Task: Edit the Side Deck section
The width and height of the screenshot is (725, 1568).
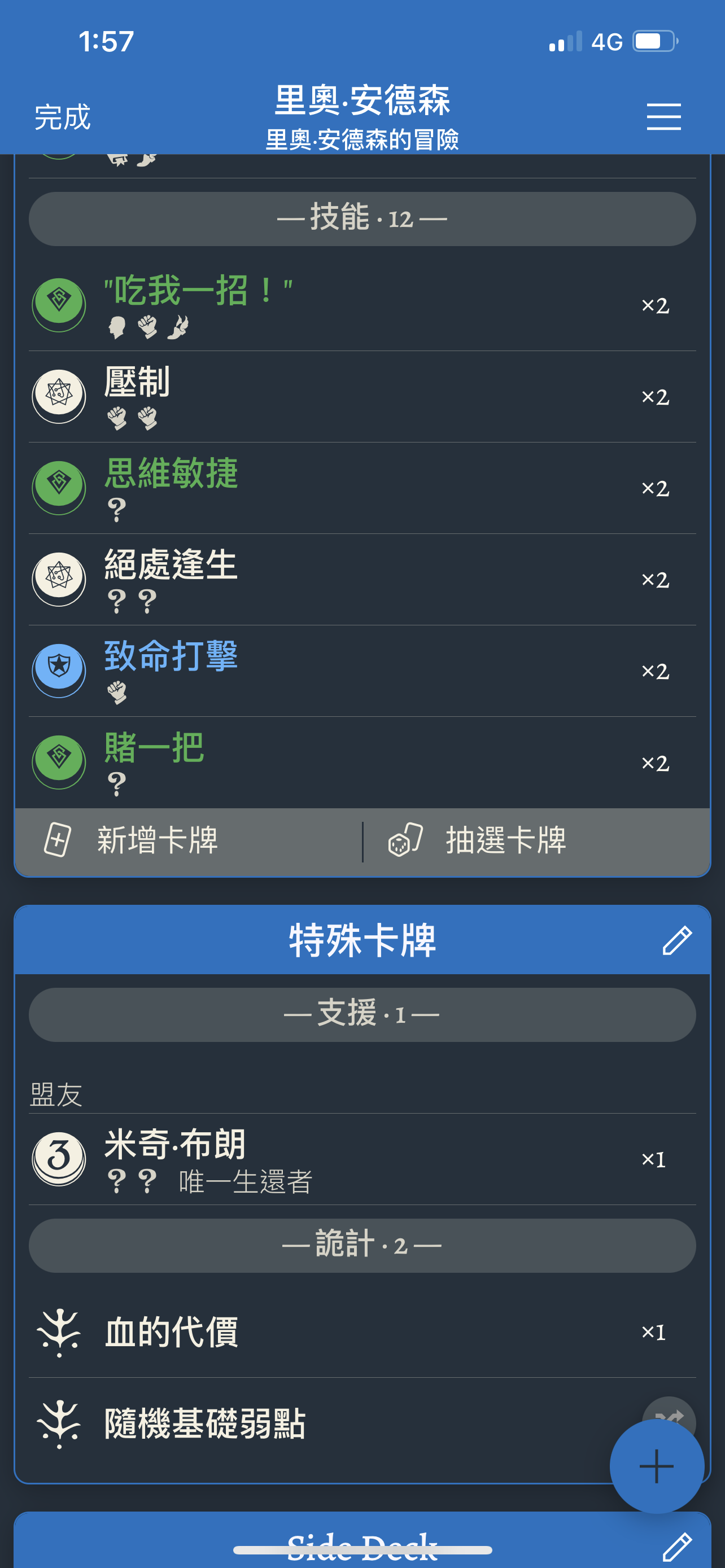Action: tap(677, 1547)
